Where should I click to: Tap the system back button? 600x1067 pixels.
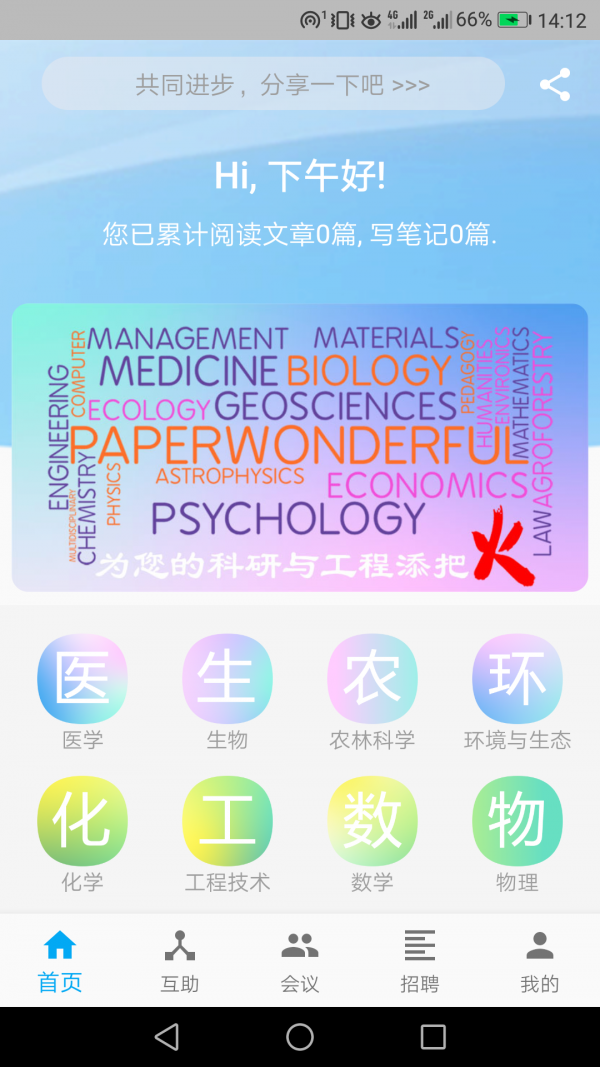(x=167, y=1037)
